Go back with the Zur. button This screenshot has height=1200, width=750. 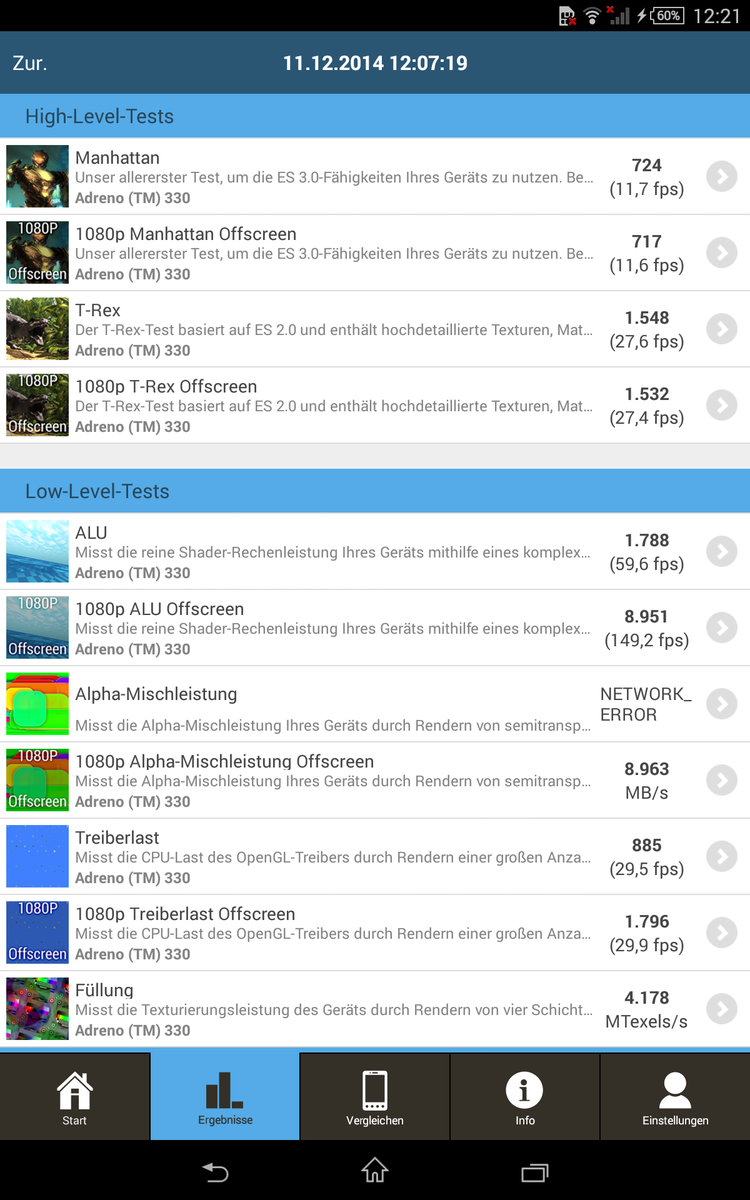30,63
